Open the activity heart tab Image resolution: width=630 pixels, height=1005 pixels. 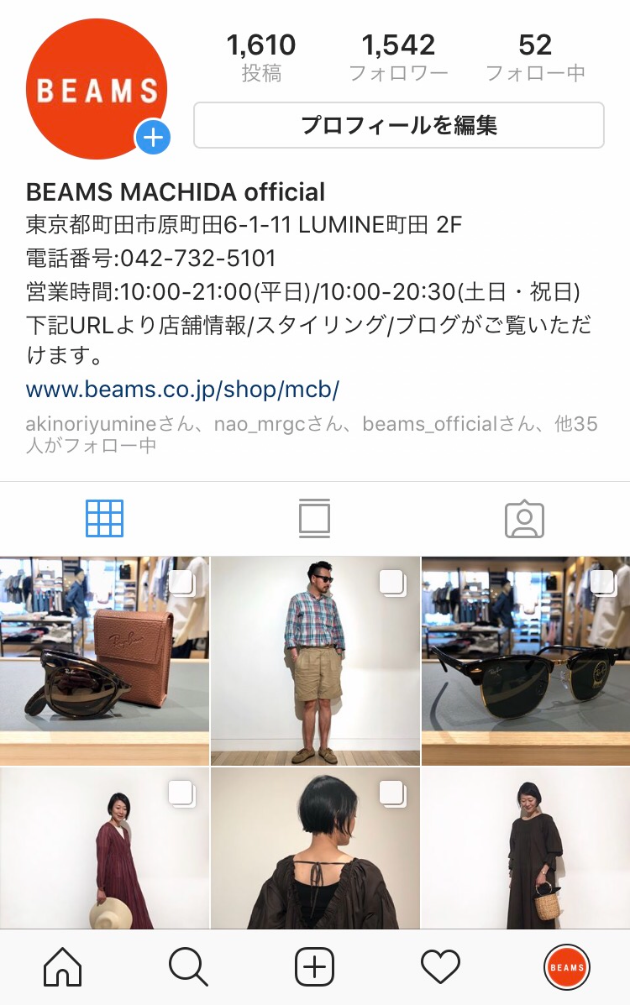(440, 967)
